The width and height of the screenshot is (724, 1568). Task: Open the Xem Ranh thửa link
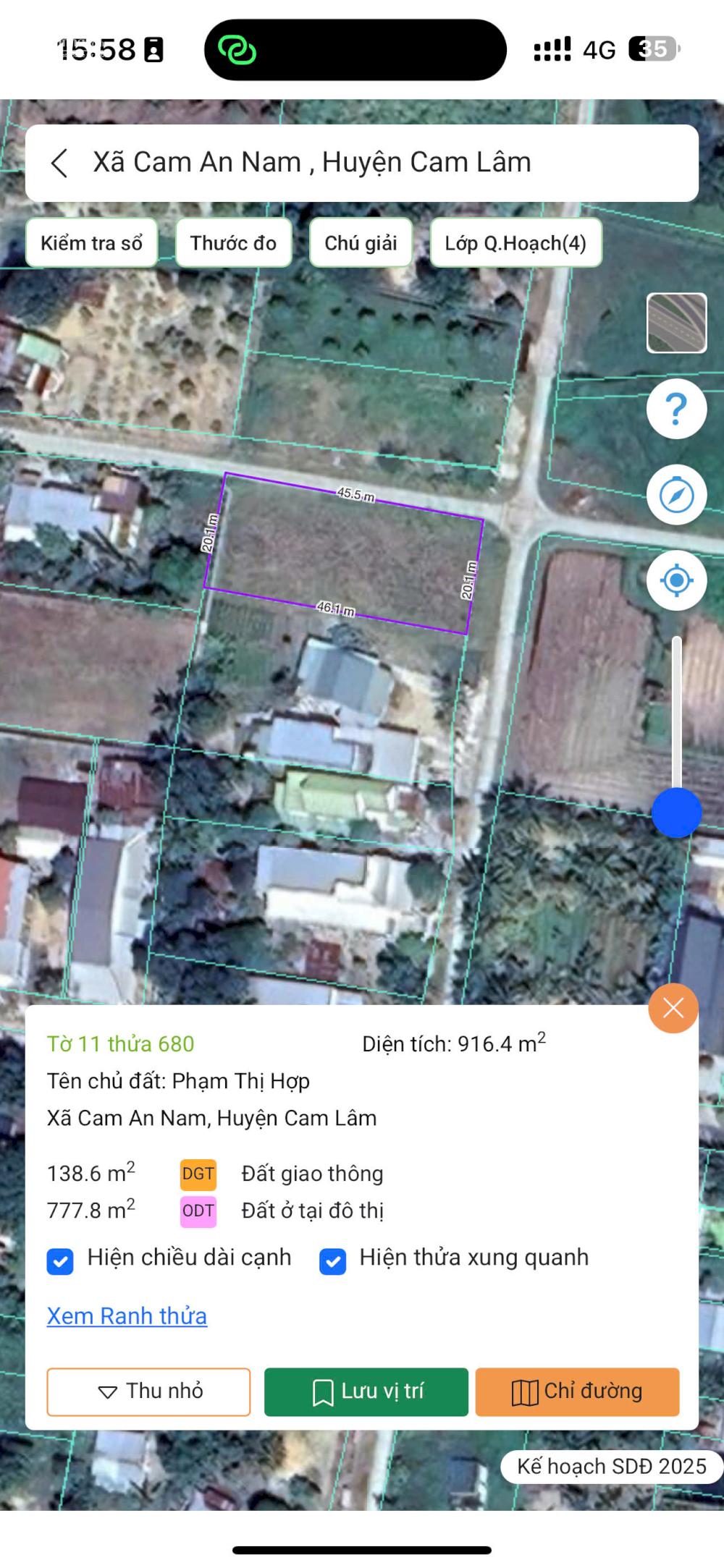127,1316
